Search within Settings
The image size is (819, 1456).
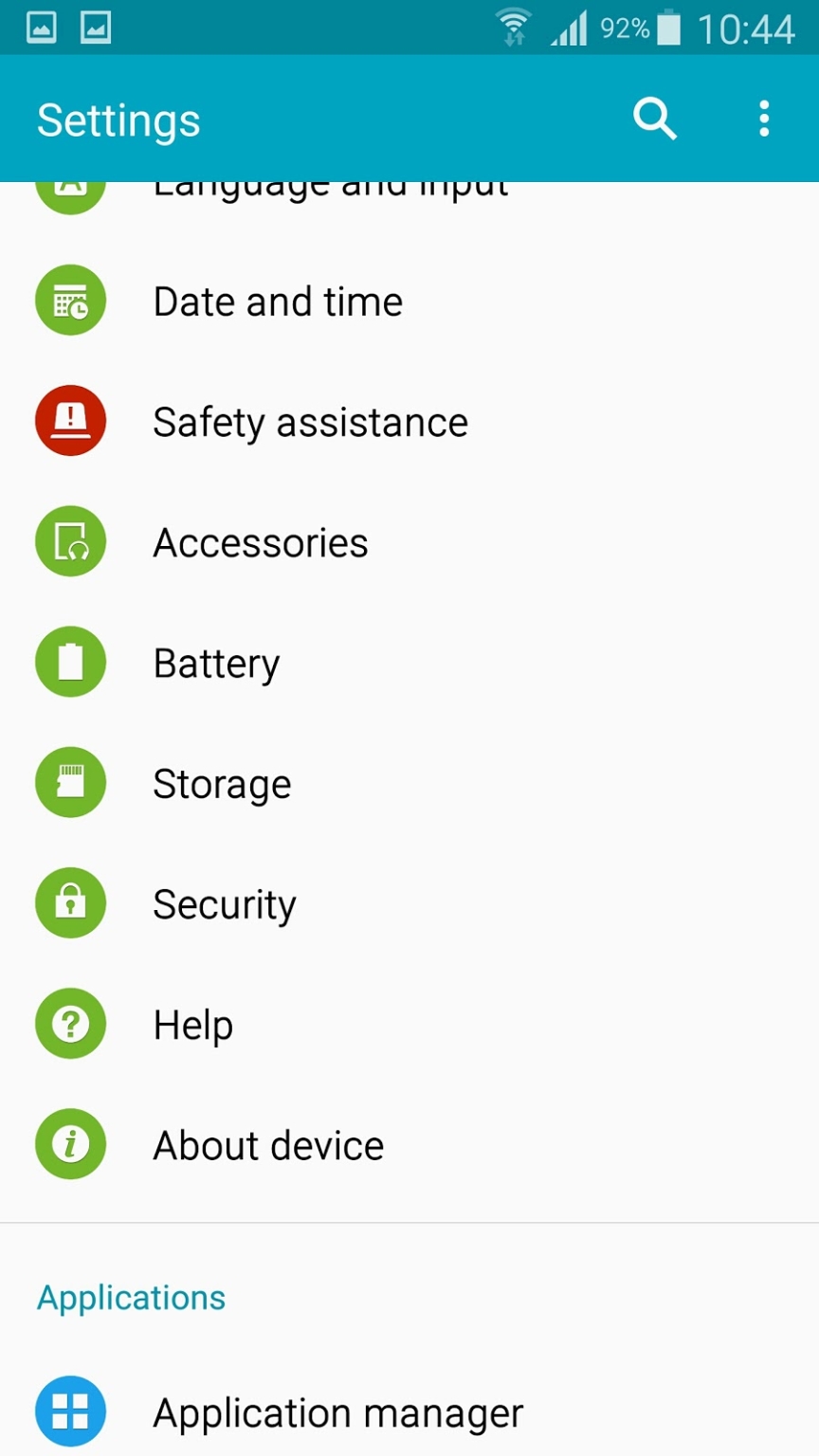click(654, 119)
